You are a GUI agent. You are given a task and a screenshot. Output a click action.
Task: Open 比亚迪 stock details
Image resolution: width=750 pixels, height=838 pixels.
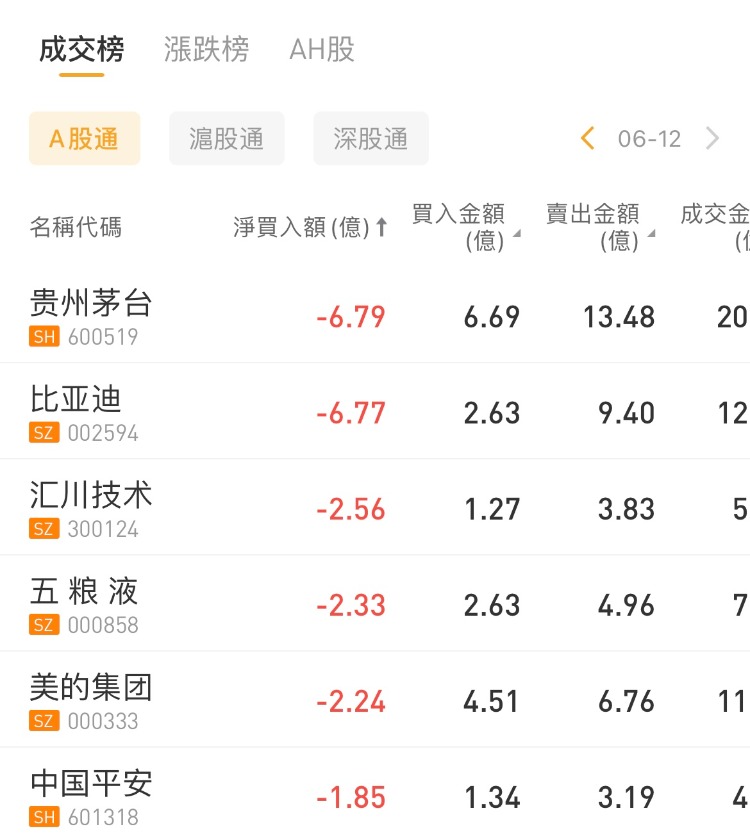pos(76,411)
